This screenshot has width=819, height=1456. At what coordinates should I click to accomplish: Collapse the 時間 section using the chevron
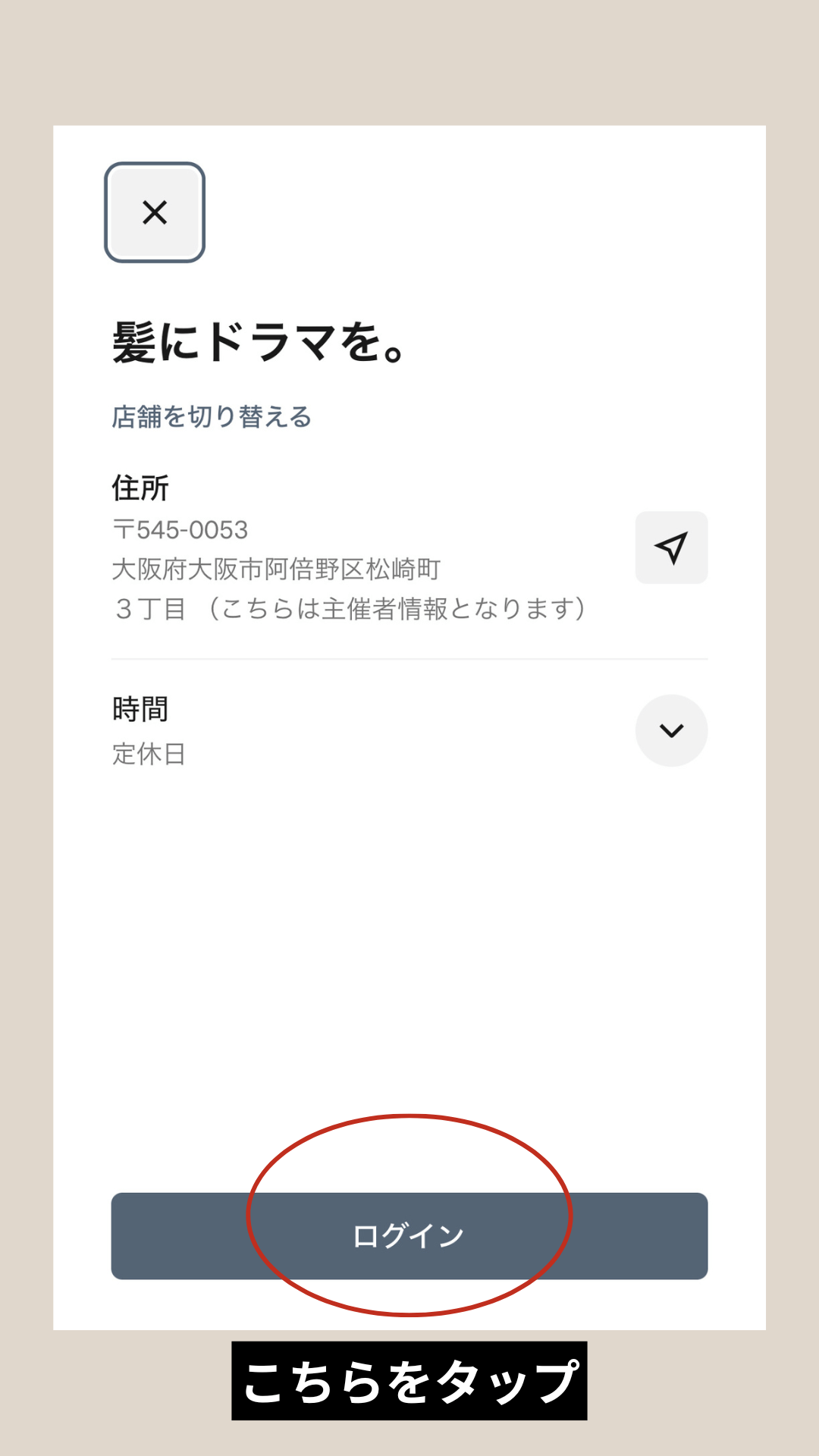coord(671,730)
